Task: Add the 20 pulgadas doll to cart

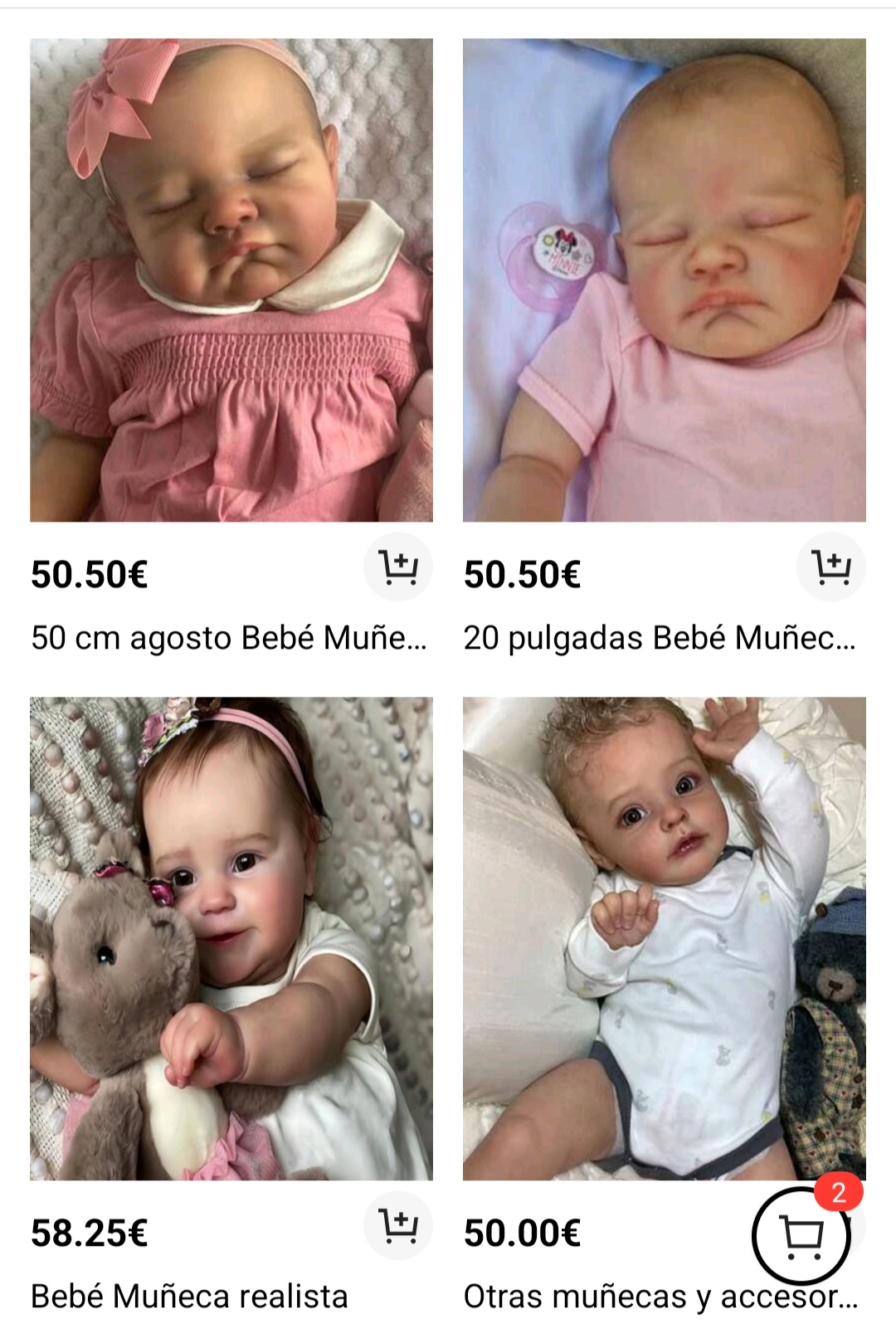Action: (x=830, y=567)
